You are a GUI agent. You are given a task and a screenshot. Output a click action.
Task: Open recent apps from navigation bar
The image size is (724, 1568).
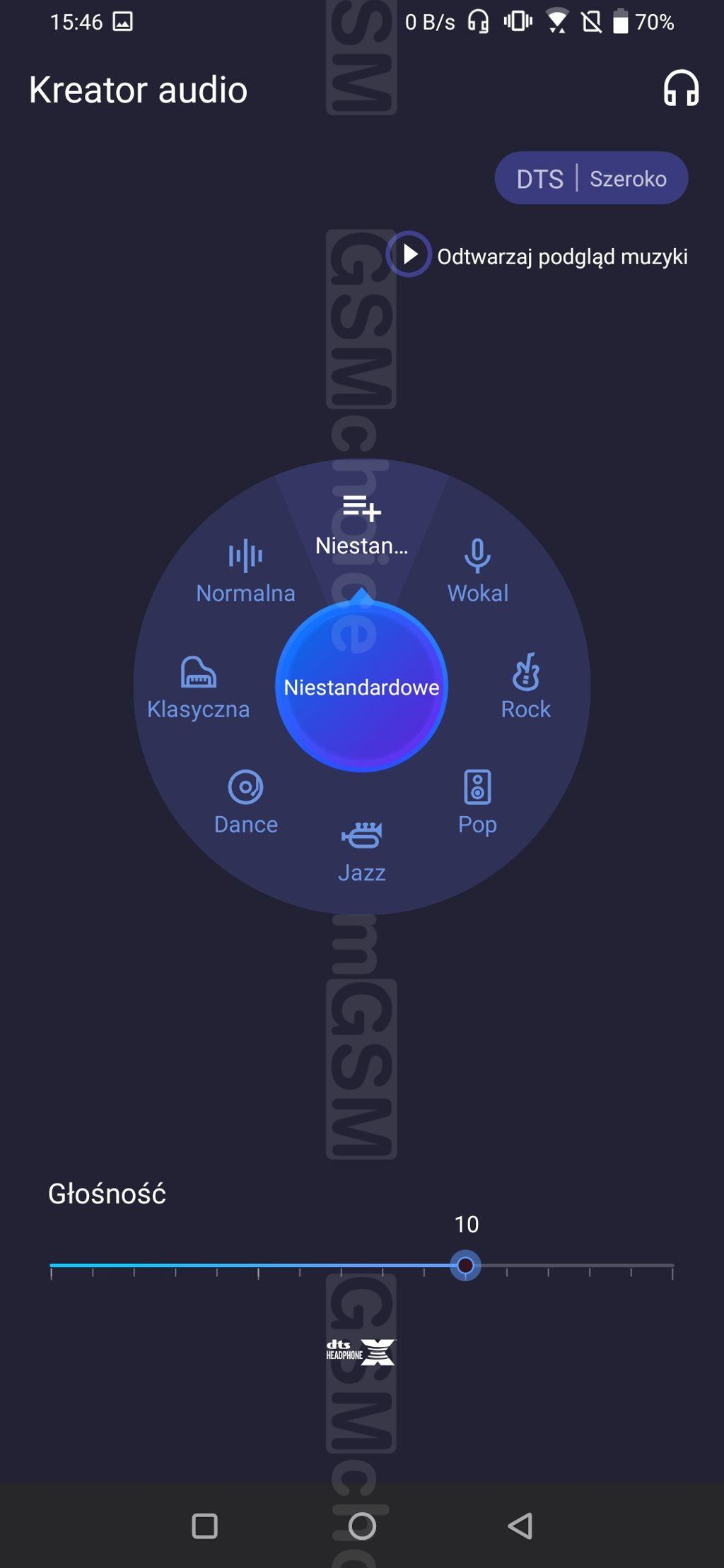[204, 1526]
